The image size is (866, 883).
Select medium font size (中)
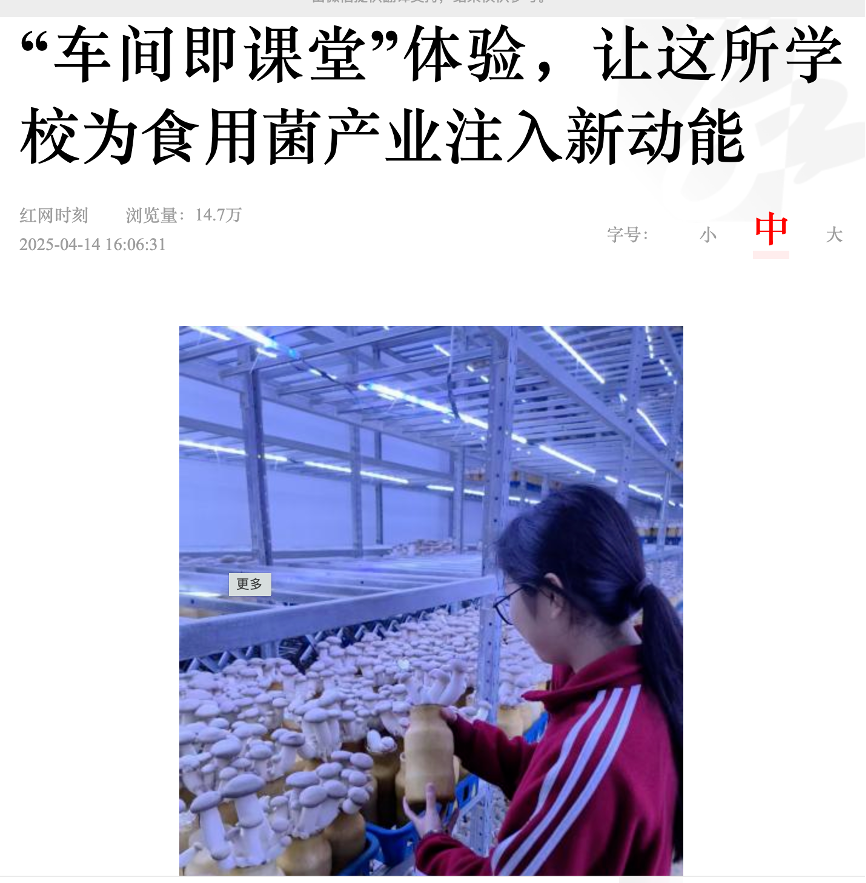(771, 232)
